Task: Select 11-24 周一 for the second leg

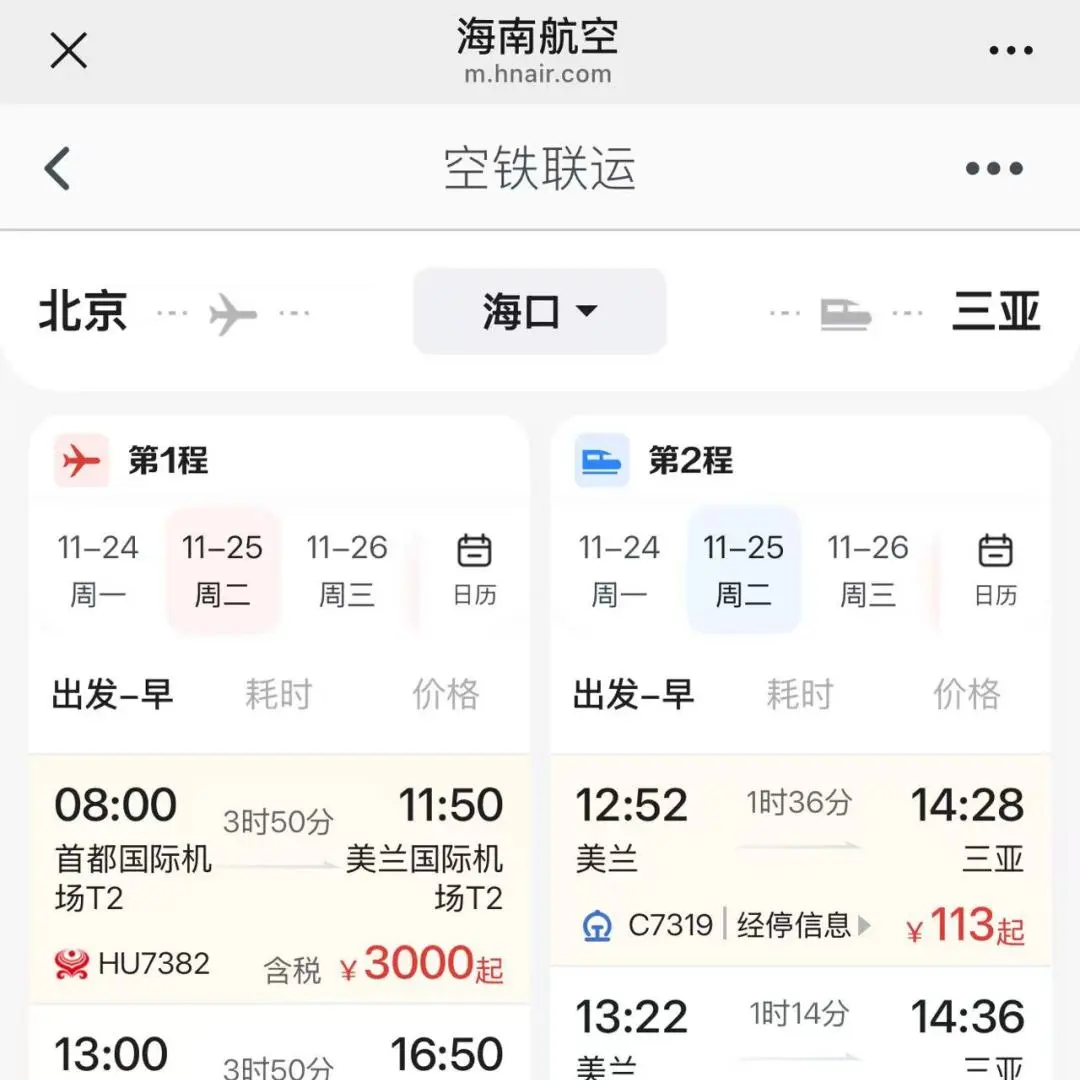Action: pyautogui.click(x=619, y=570)
